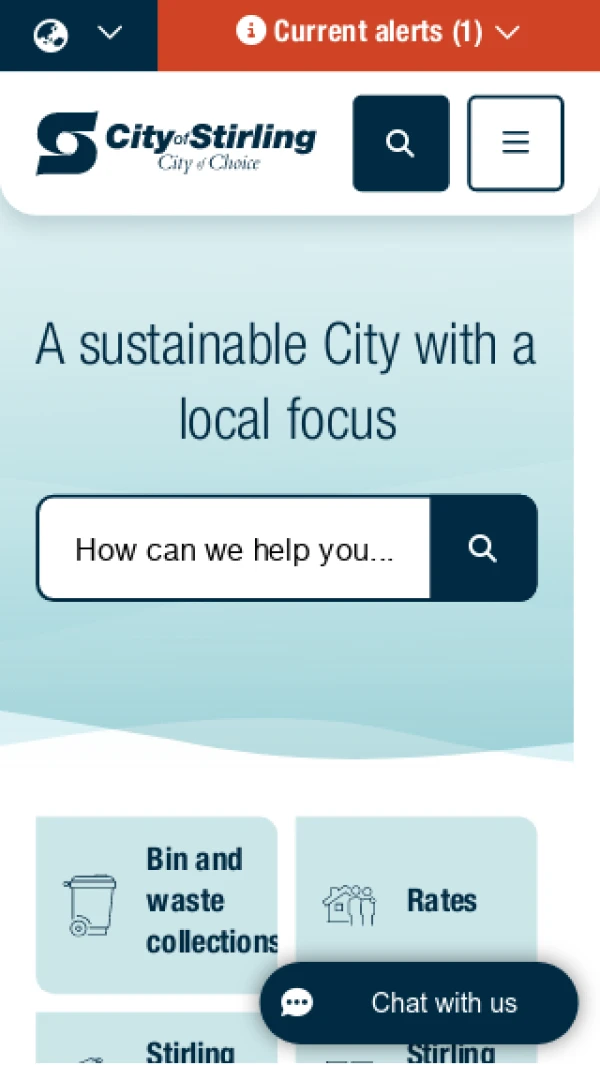This screenshot has width=600, height=1065.
Task: Start a chat with Chat with us
Action: pos(419,1003)
